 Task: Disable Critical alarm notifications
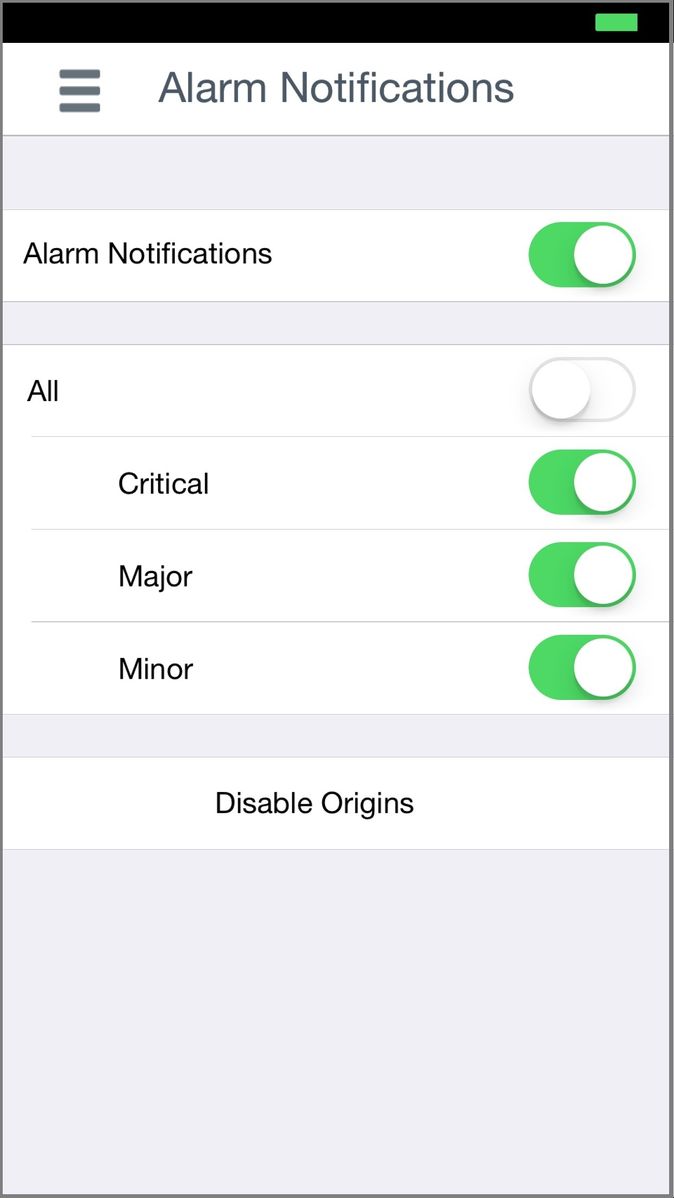[582, 482]
